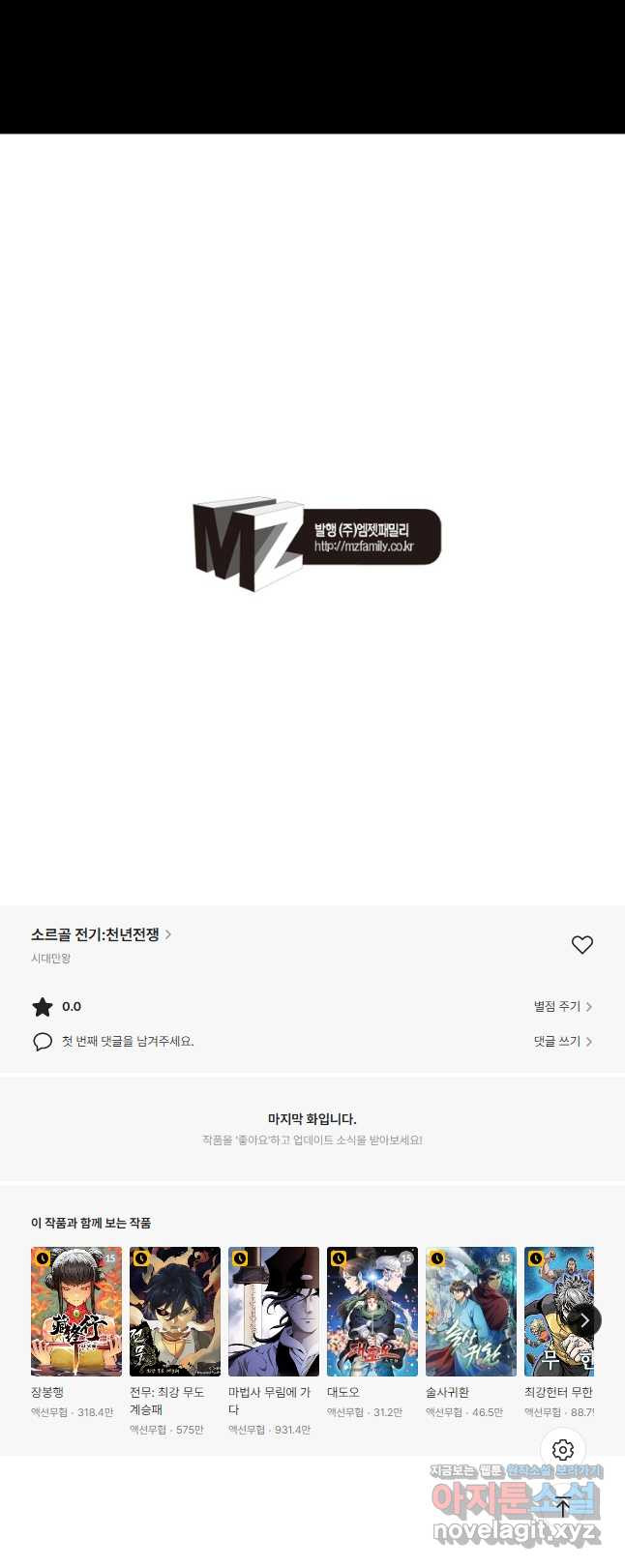Image resolution: width=625 pixels, height=1568 pixels.
Task: Show next recommended titles with the arrow
Action: [x=583, y=1320]
